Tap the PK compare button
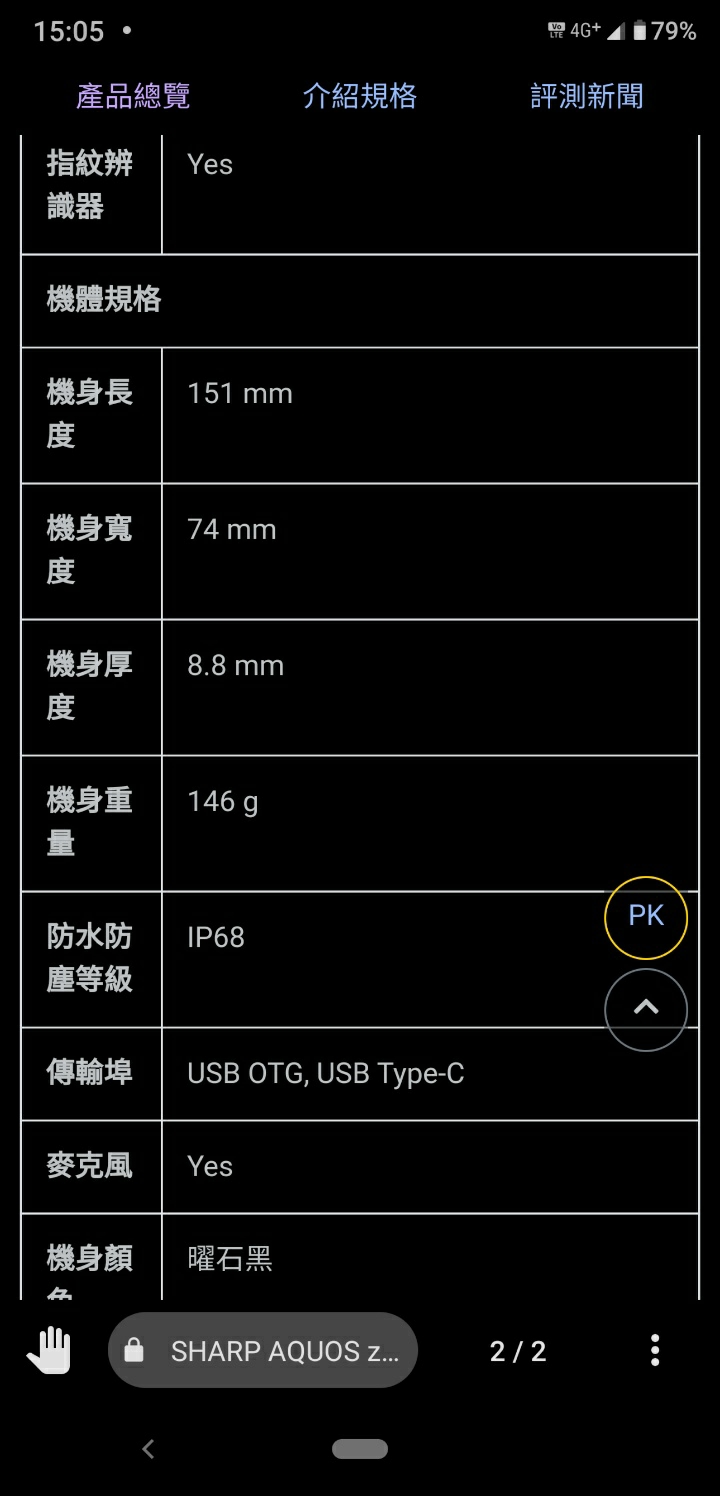The height and width of the screenshot is (1496, 720). [646, 917]
